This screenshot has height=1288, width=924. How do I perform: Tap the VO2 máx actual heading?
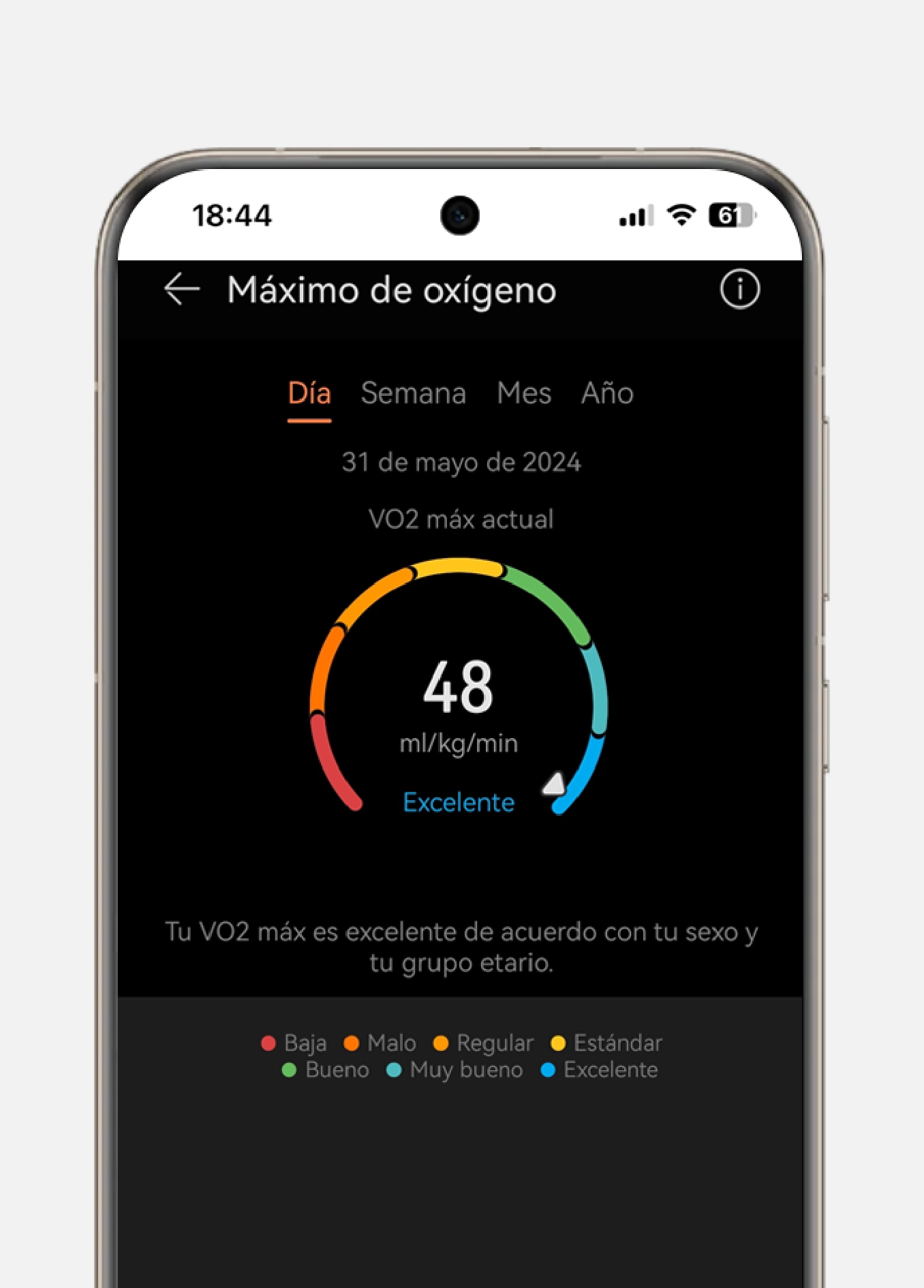click(461, 519)
